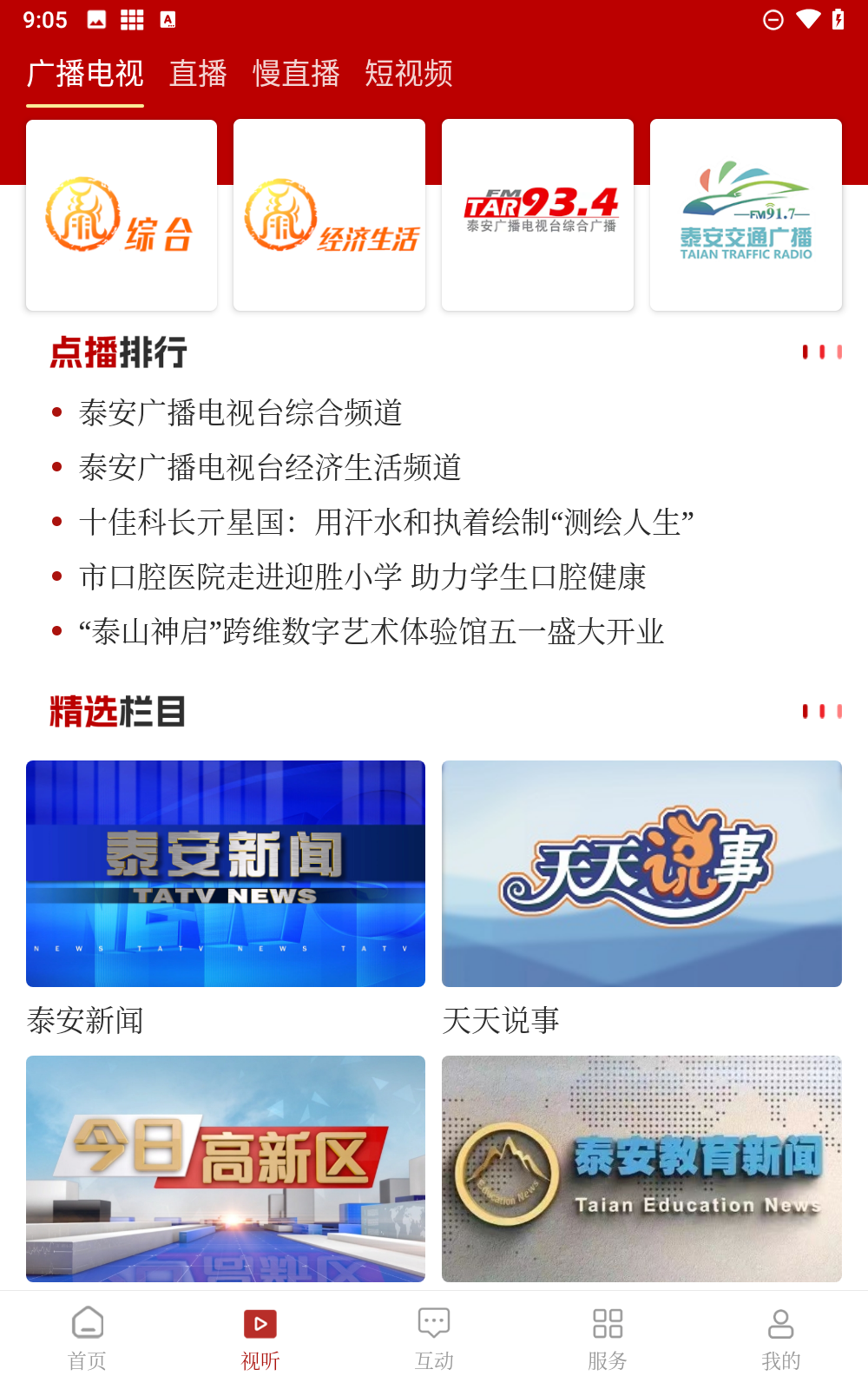Switch to the 直播 tab
The height and width of the screenshot is (1389, 868).
[198, 74]
